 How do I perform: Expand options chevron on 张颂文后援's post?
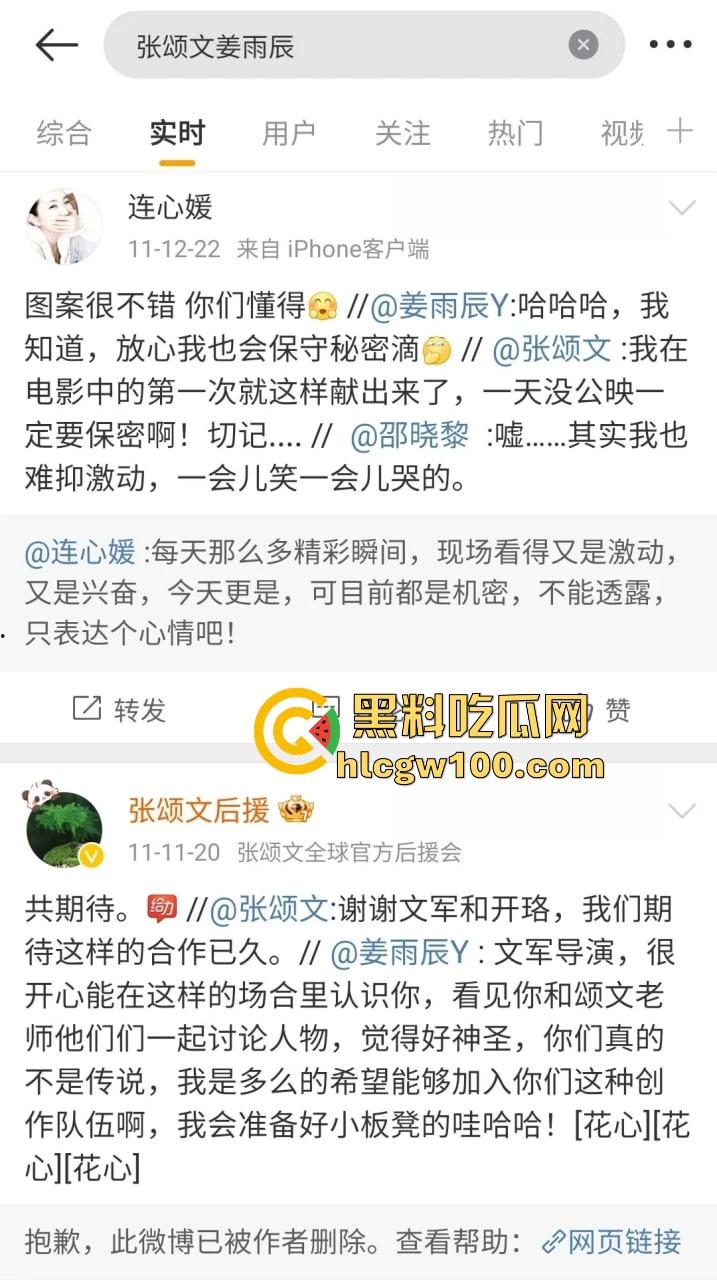tap(682, 810)
